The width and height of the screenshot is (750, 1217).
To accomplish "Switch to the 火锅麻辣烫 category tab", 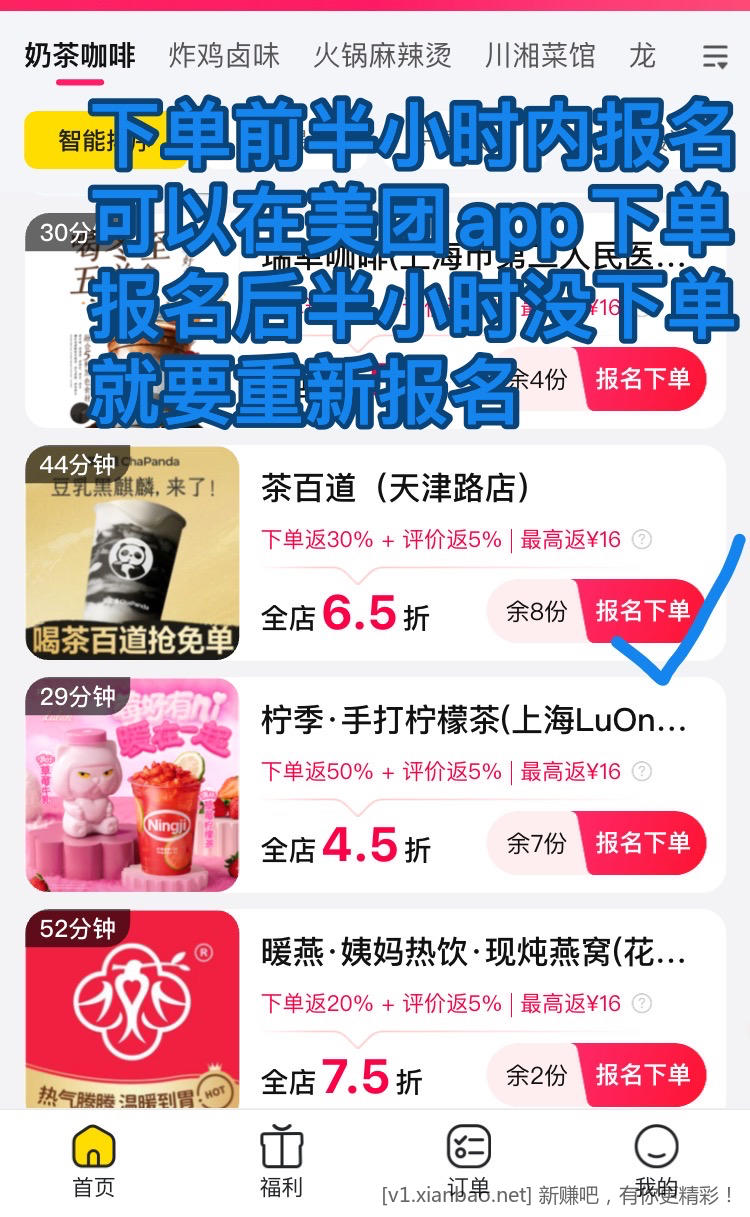I will pyautogui.click(x=385, y=56).
